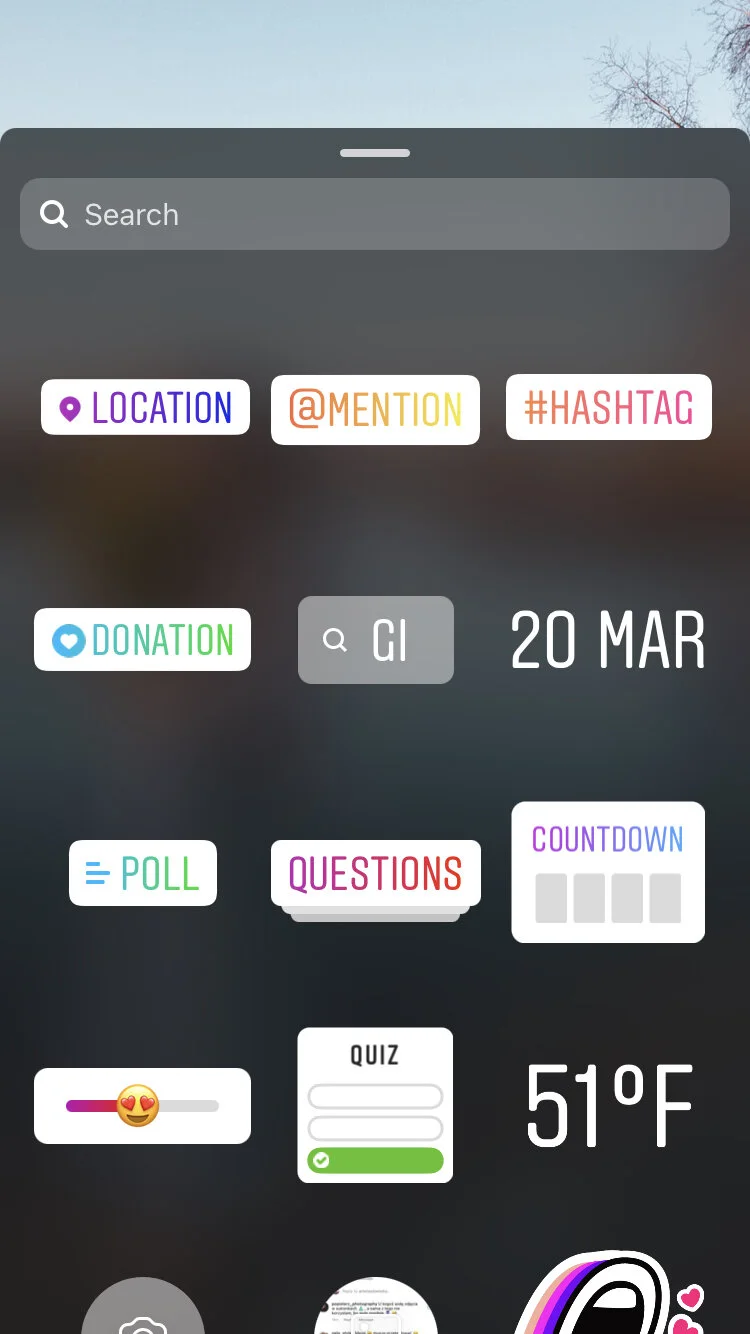750x1334 pixels.
Task: Select the @Mention sticker
Action: [375, 409]
